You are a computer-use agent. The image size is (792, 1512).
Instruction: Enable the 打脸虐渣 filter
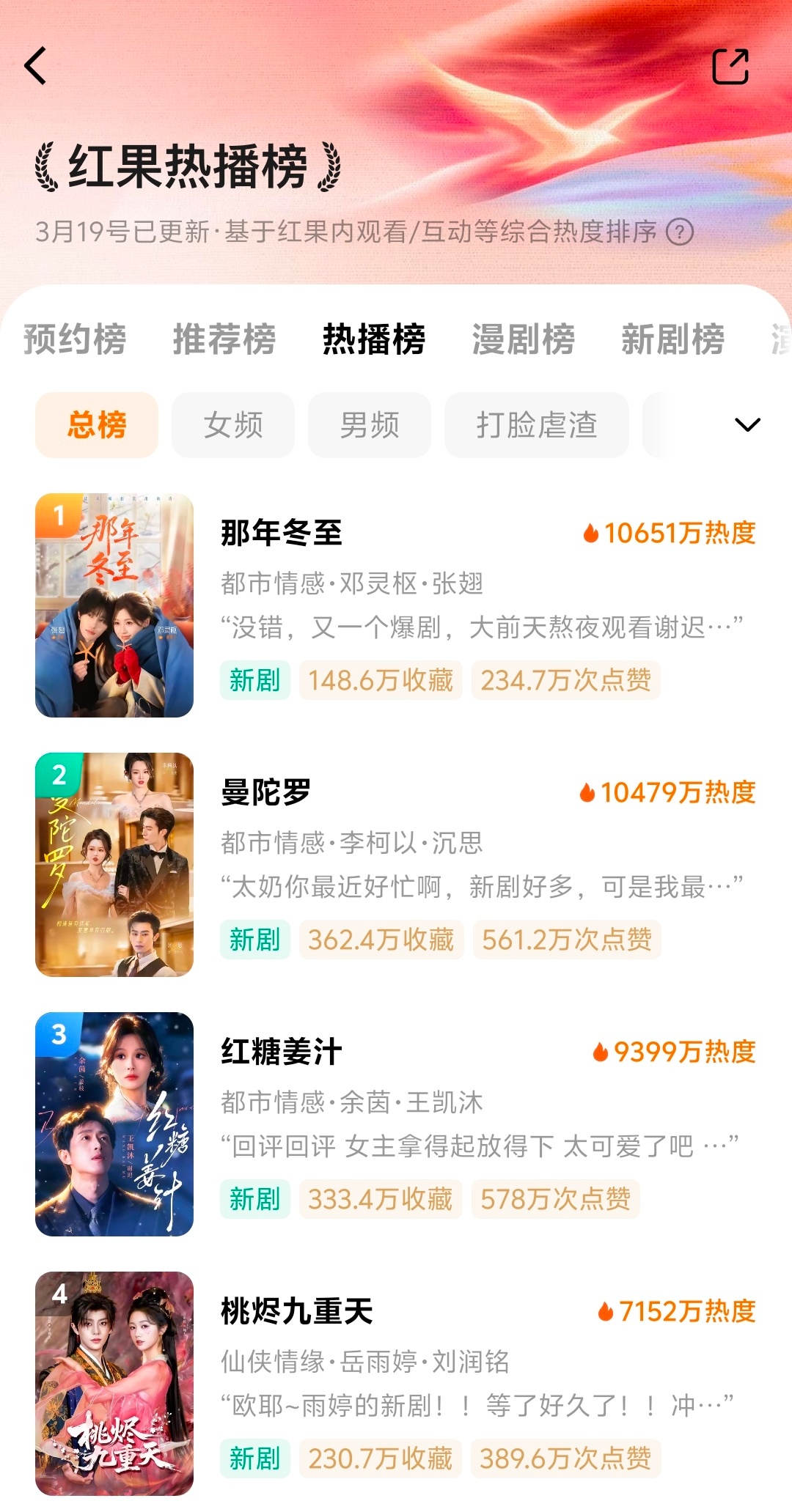[x=536, y=425]
